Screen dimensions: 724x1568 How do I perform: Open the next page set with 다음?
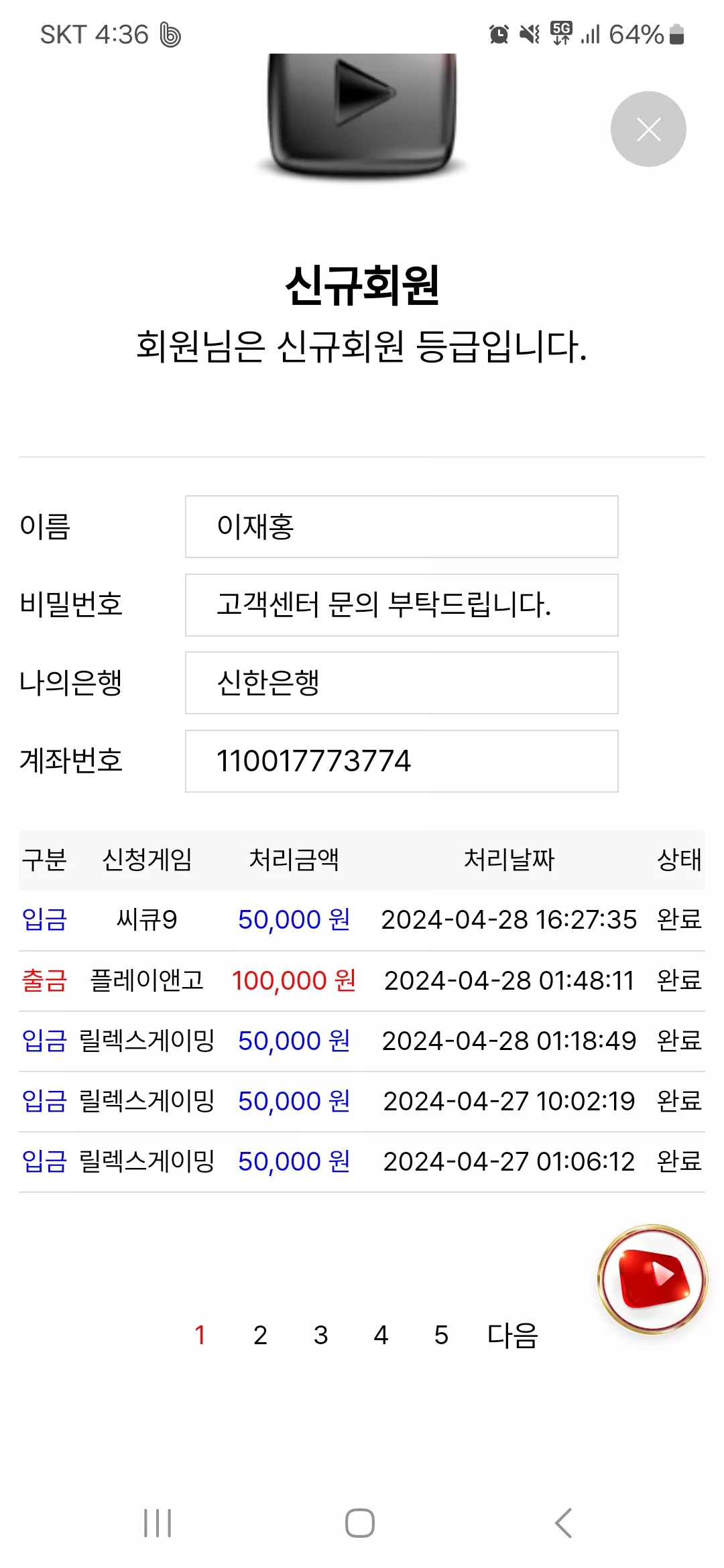(x=513, y=1335)
